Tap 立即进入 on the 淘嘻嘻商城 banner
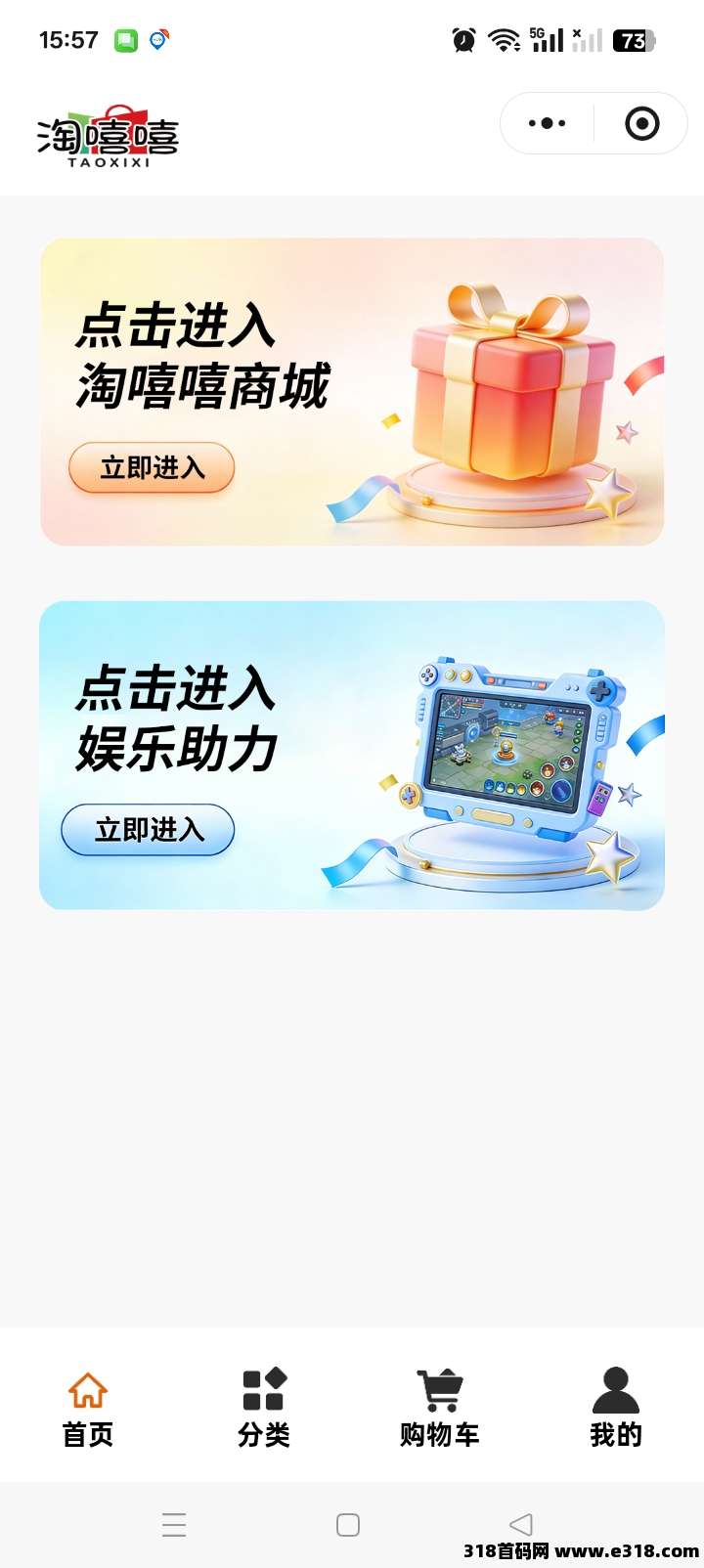The width and height of the screenshot is (704, 1568). click(x=152, y=468)
